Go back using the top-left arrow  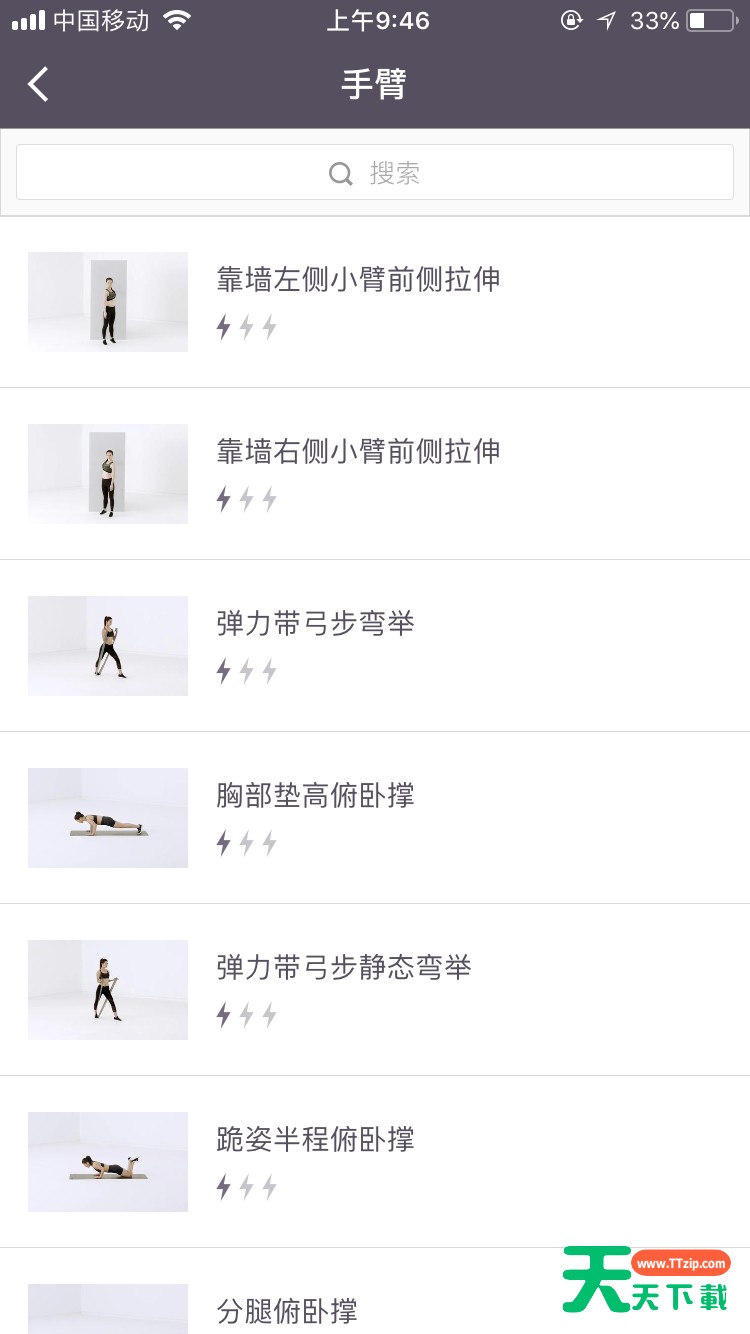(38, 85)
